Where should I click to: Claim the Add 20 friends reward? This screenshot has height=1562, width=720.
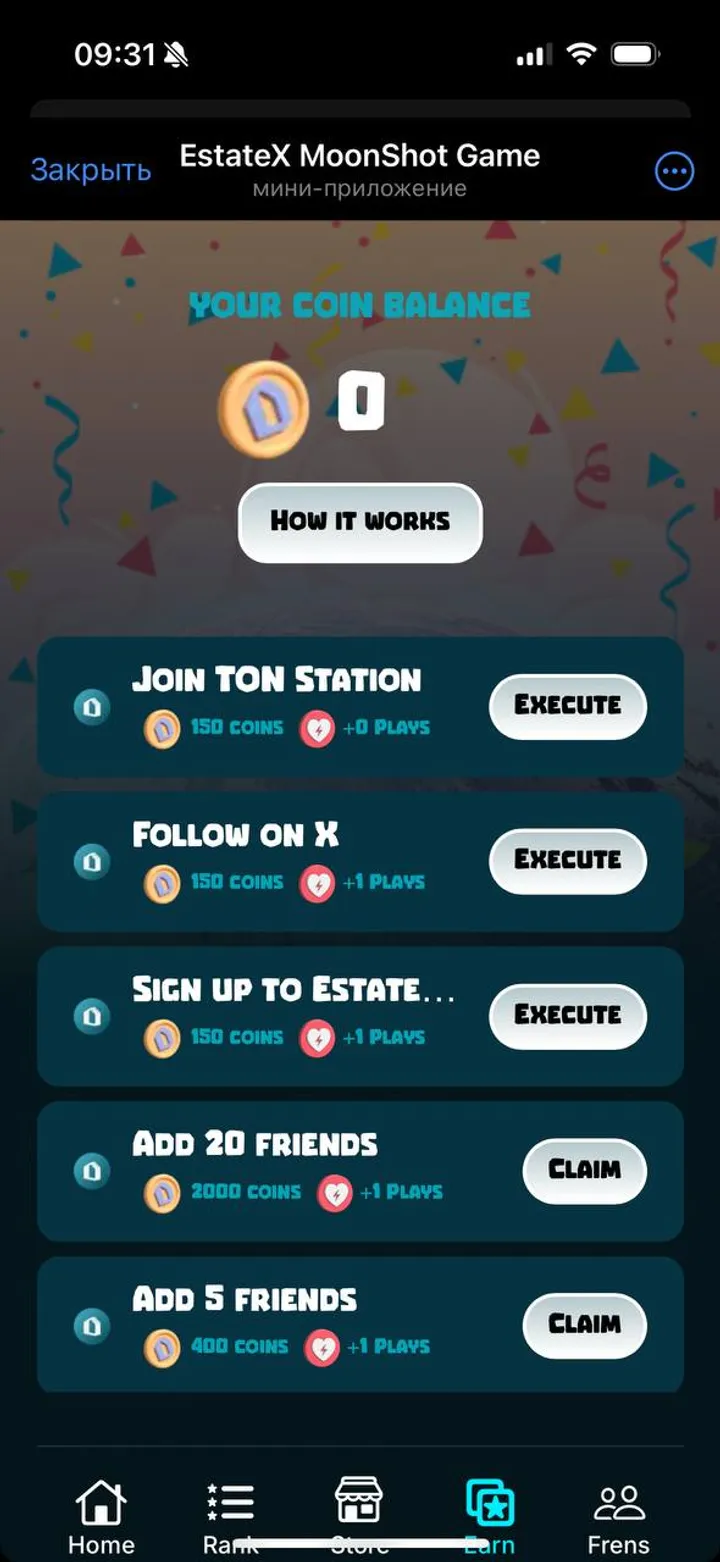pyautogui.click(x=584, y=1170)
